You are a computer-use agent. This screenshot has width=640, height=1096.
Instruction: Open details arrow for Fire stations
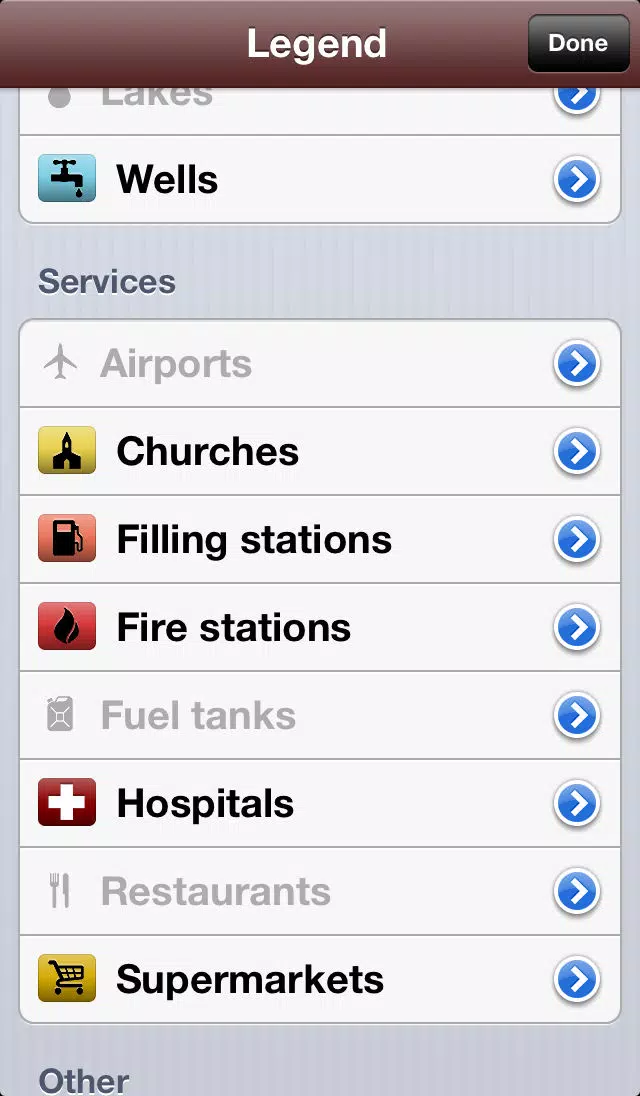point(577,628)
